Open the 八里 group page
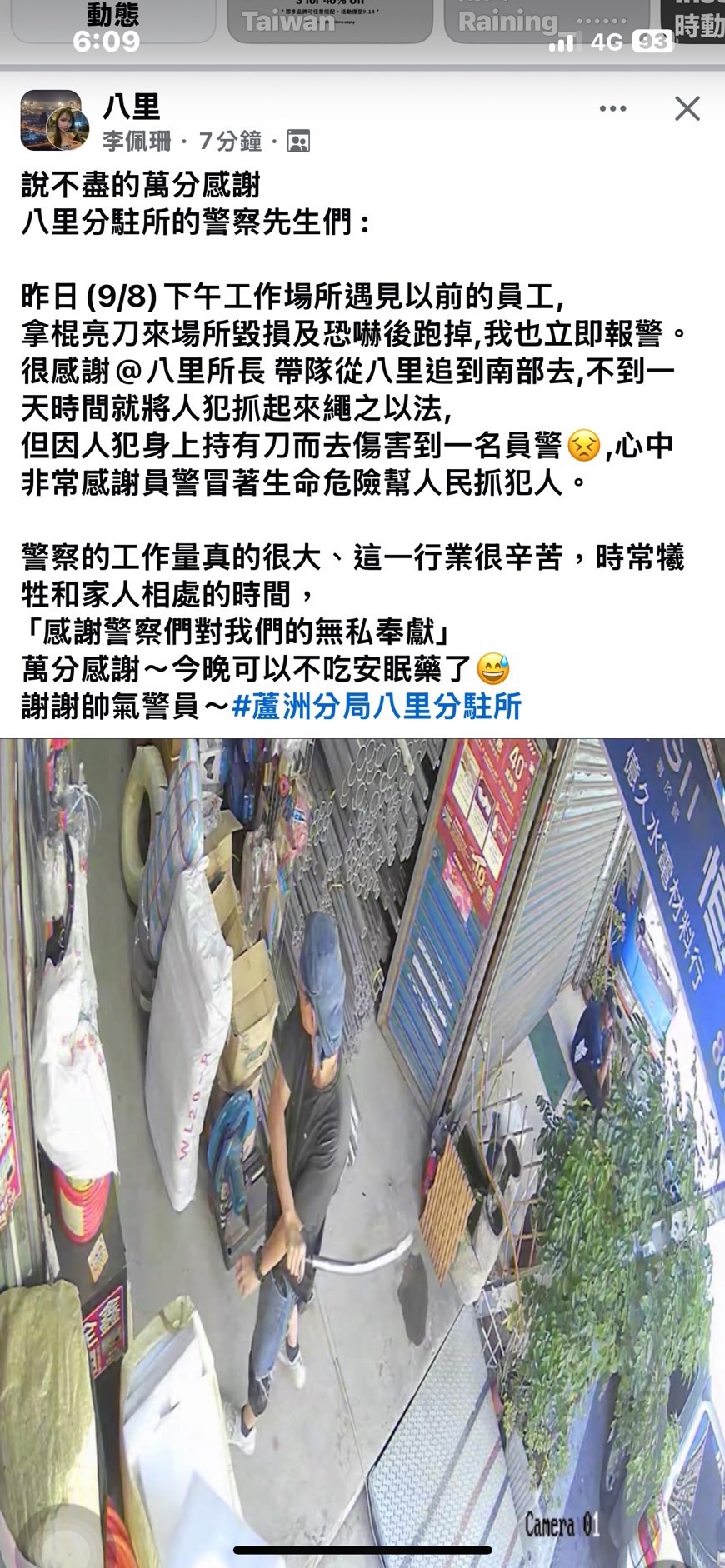Screen dimensions: 725x1568 click(x=132, y=107)
